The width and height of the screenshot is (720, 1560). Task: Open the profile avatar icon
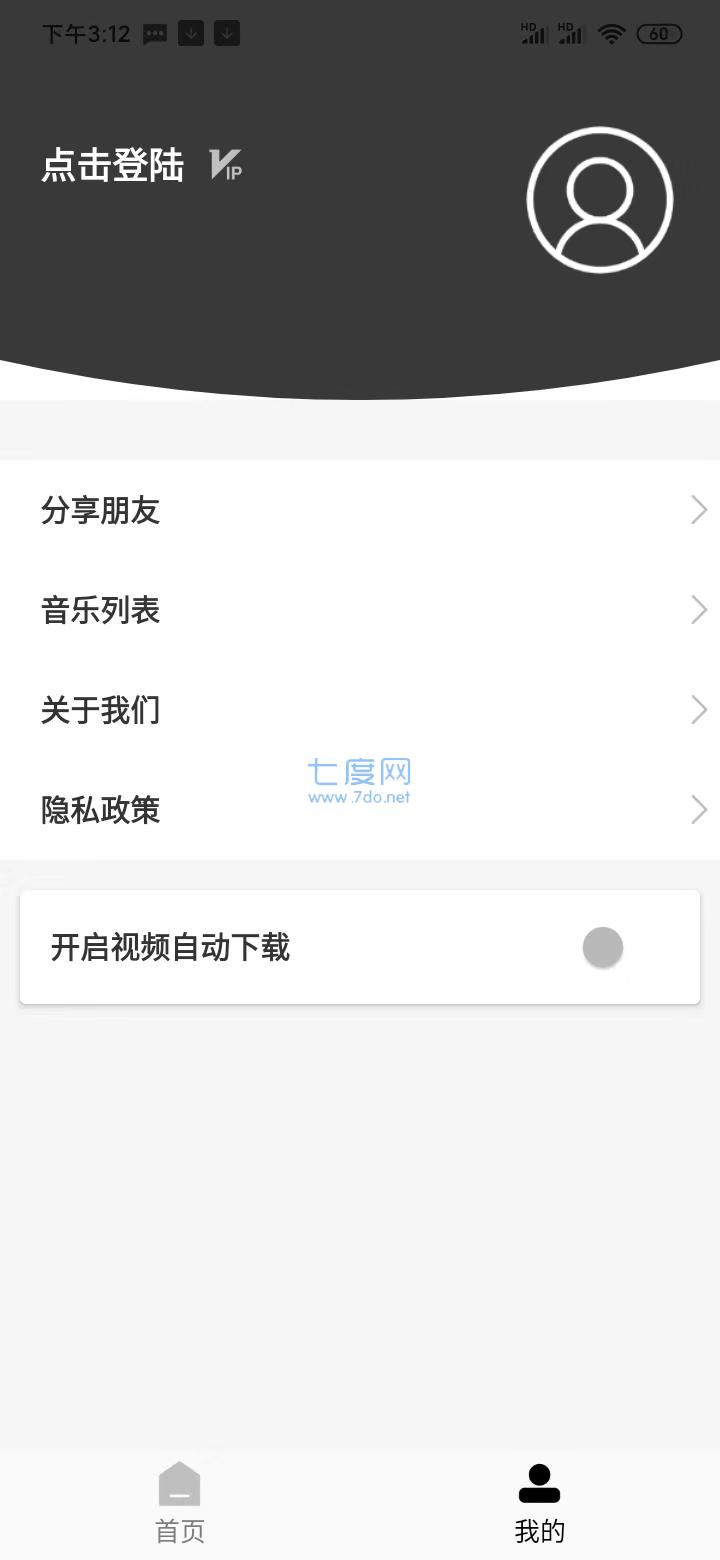pos(599,198)
